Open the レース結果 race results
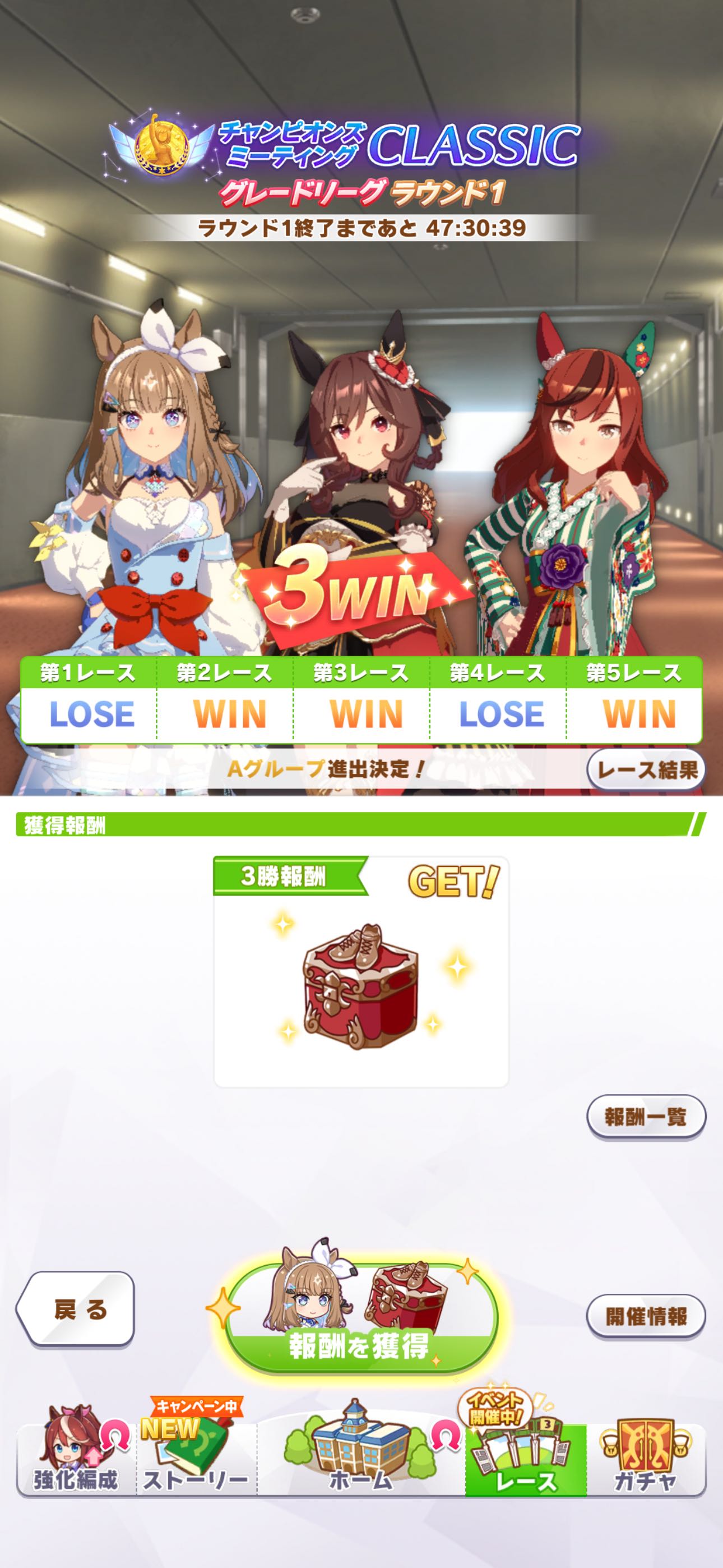The width and height of the screenshot is (723, 1568). (x=646, y=770)
